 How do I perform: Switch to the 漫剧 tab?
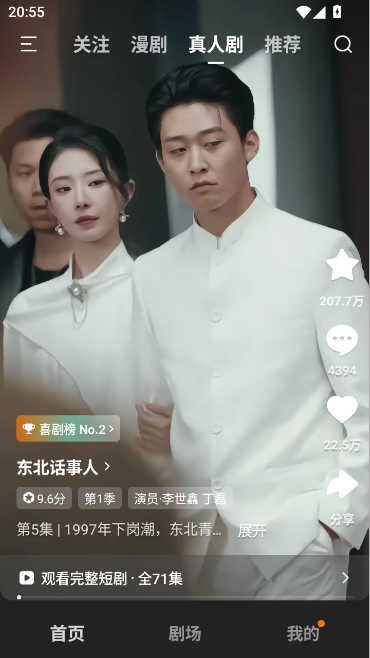coord(149,44)
